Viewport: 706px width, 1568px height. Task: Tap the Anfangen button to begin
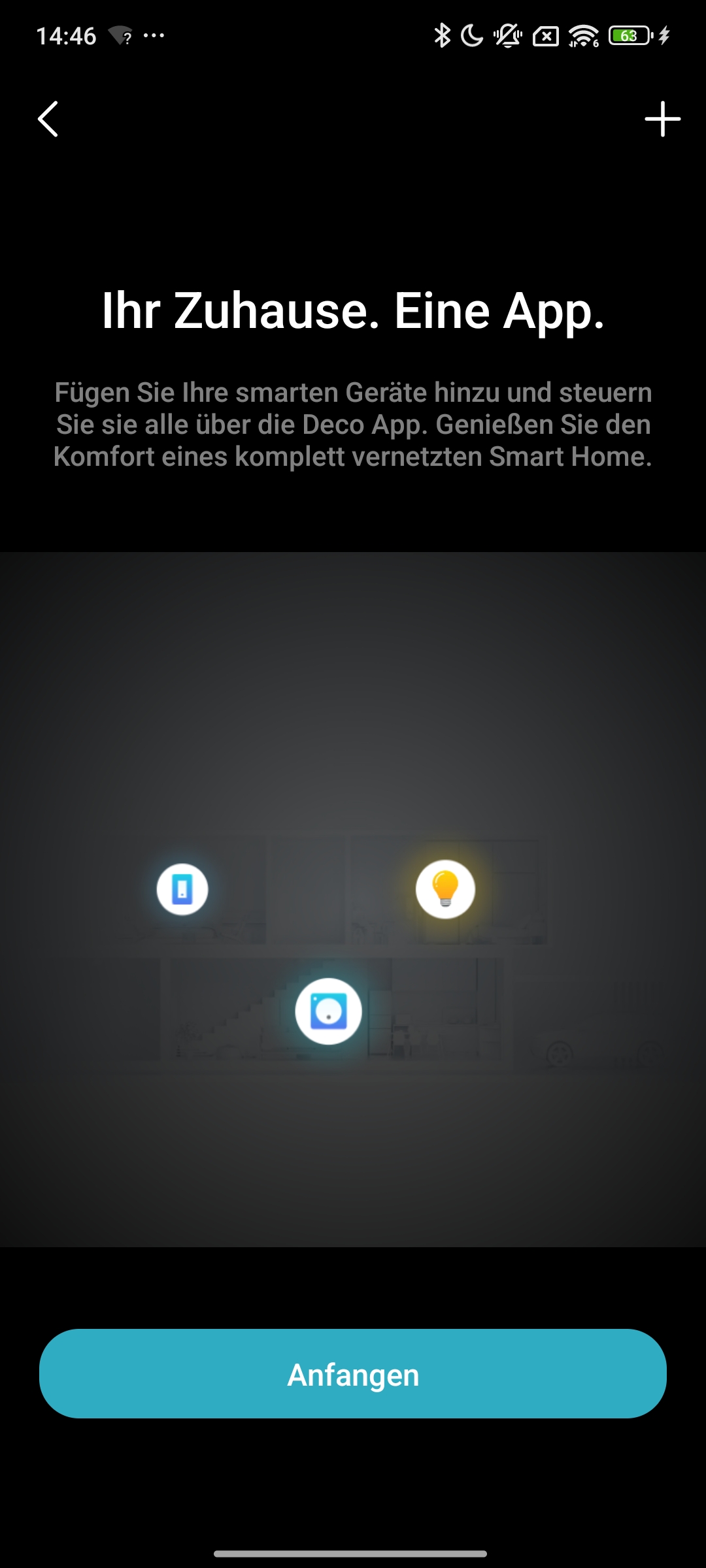pyautogui.click(x=353, y=1375)
